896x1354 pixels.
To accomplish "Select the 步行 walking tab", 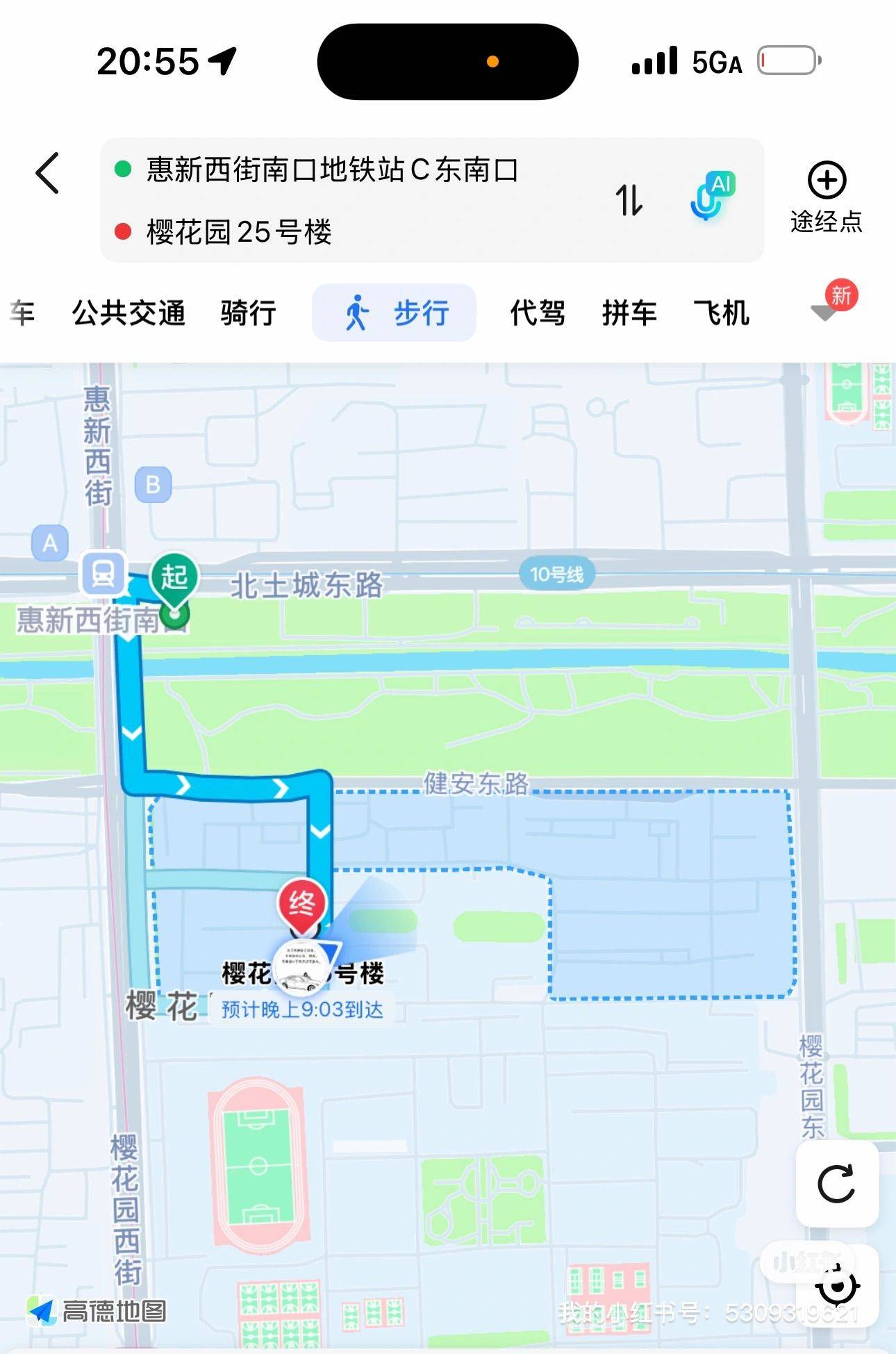I will (x=395, y=313).
